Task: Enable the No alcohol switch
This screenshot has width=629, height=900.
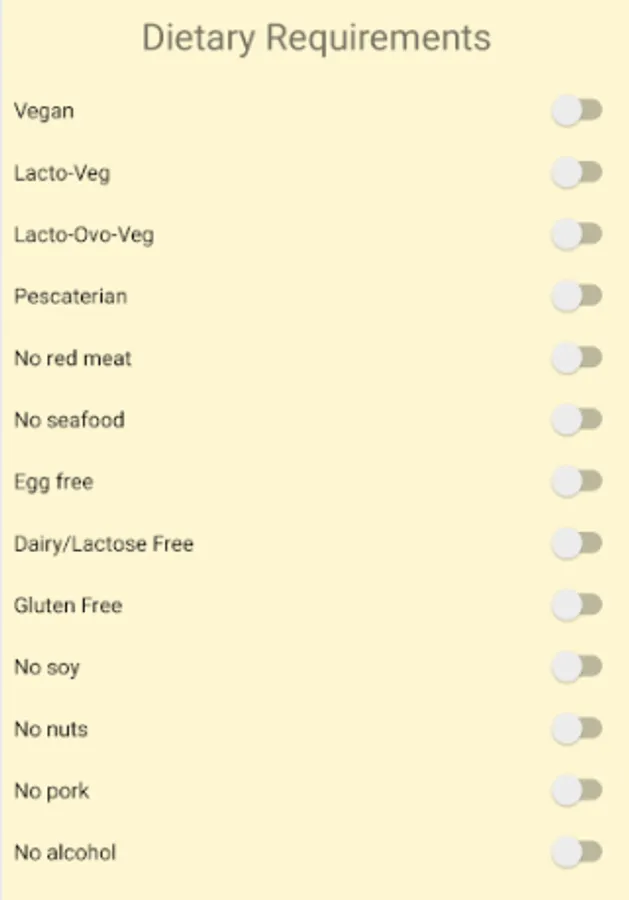Action: [x=576, y=853]
